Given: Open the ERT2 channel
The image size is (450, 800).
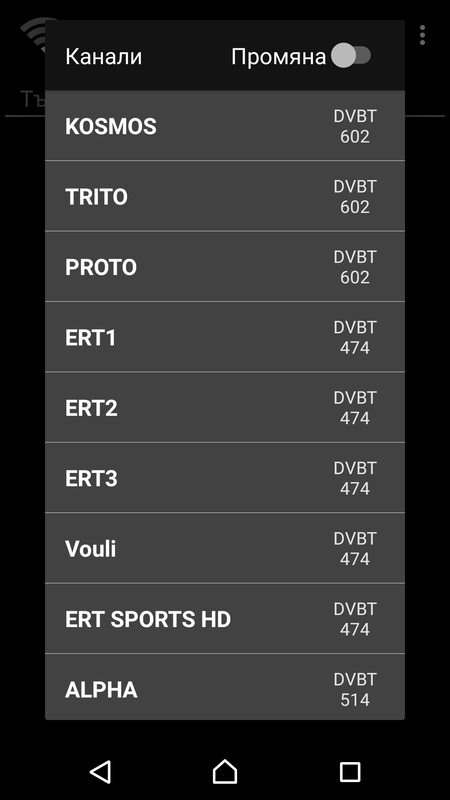Looking at the screenshot, I should coord(225,407).
